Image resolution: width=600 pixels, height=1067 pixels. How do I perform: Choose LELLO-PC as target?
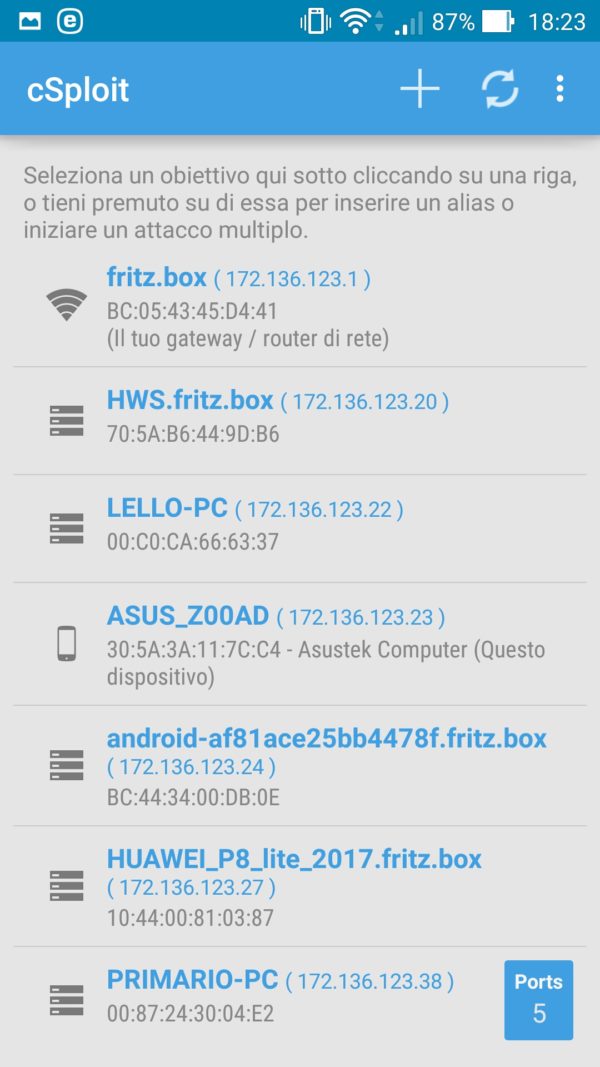click(x=300, y=528)
